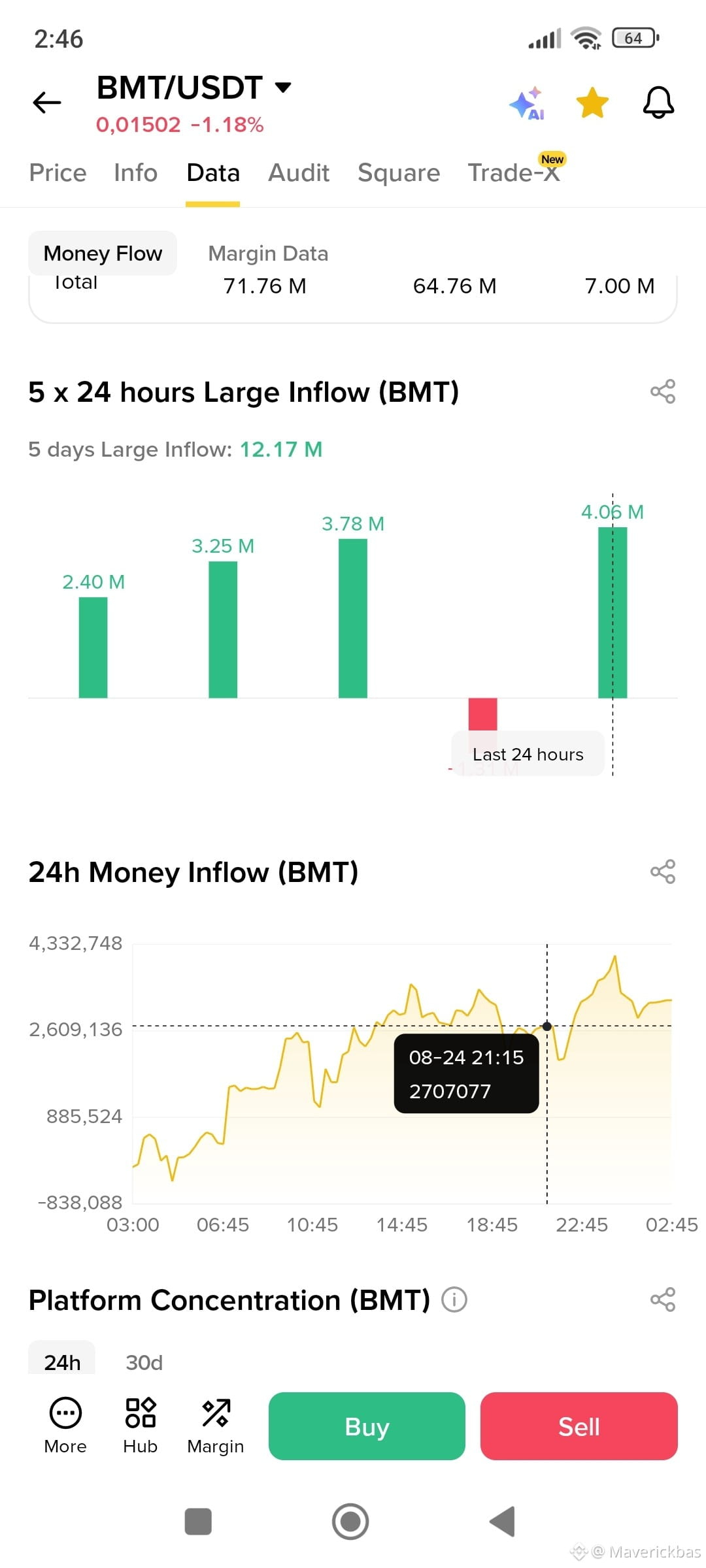
Task: Tap the Buy button
Action: tap(367, 1426)
